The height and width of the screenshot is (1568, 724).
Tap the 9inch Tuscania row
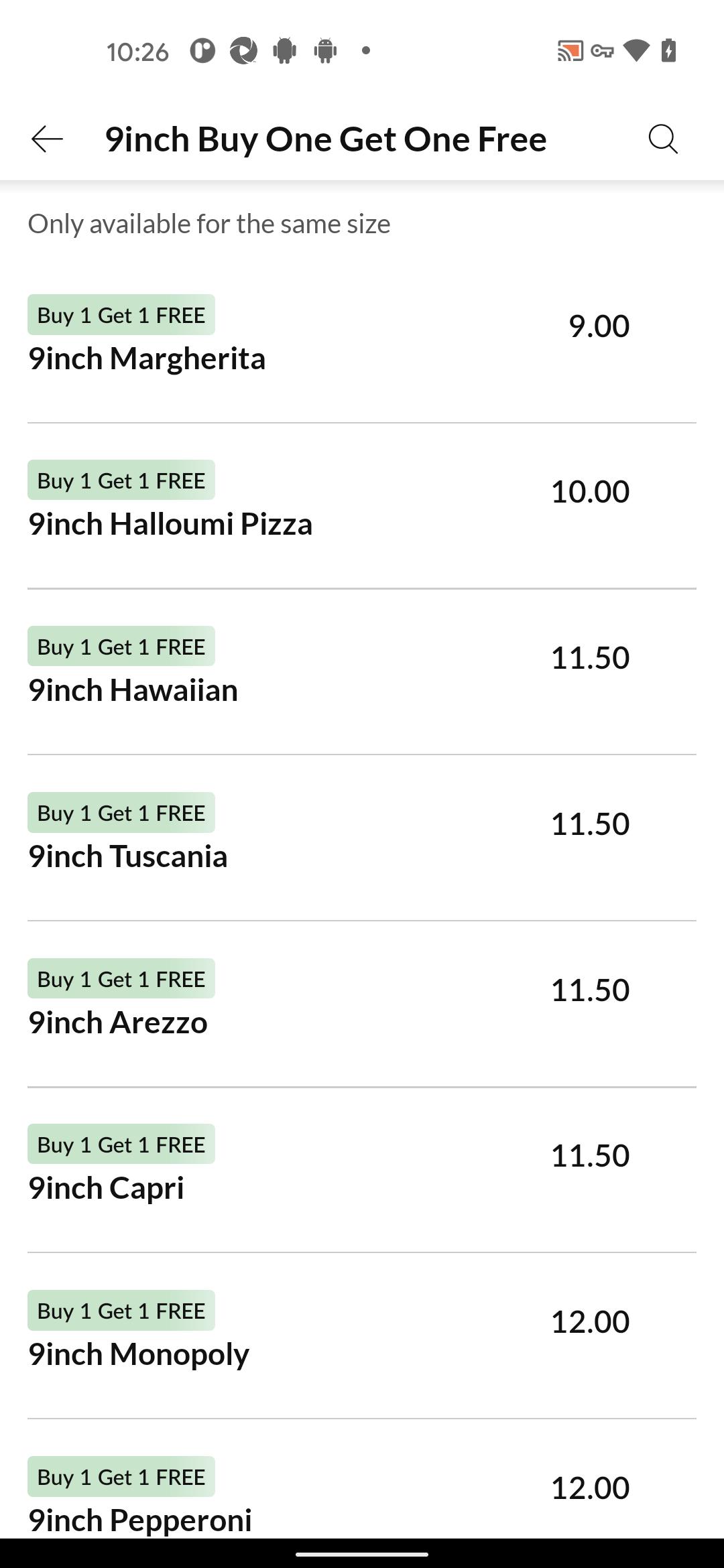362,838
